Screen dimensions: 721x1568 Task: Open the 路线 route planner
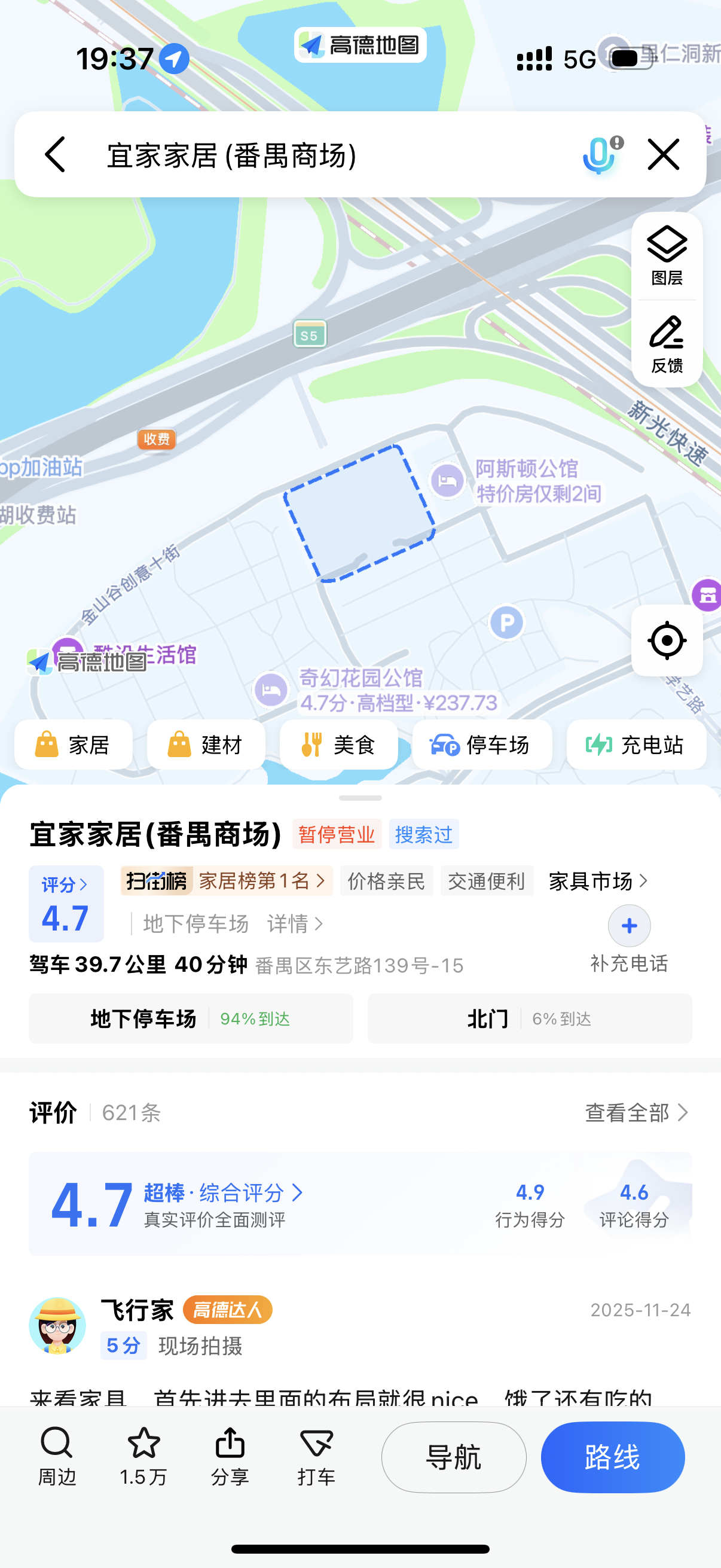click(x=612, y=1457)
